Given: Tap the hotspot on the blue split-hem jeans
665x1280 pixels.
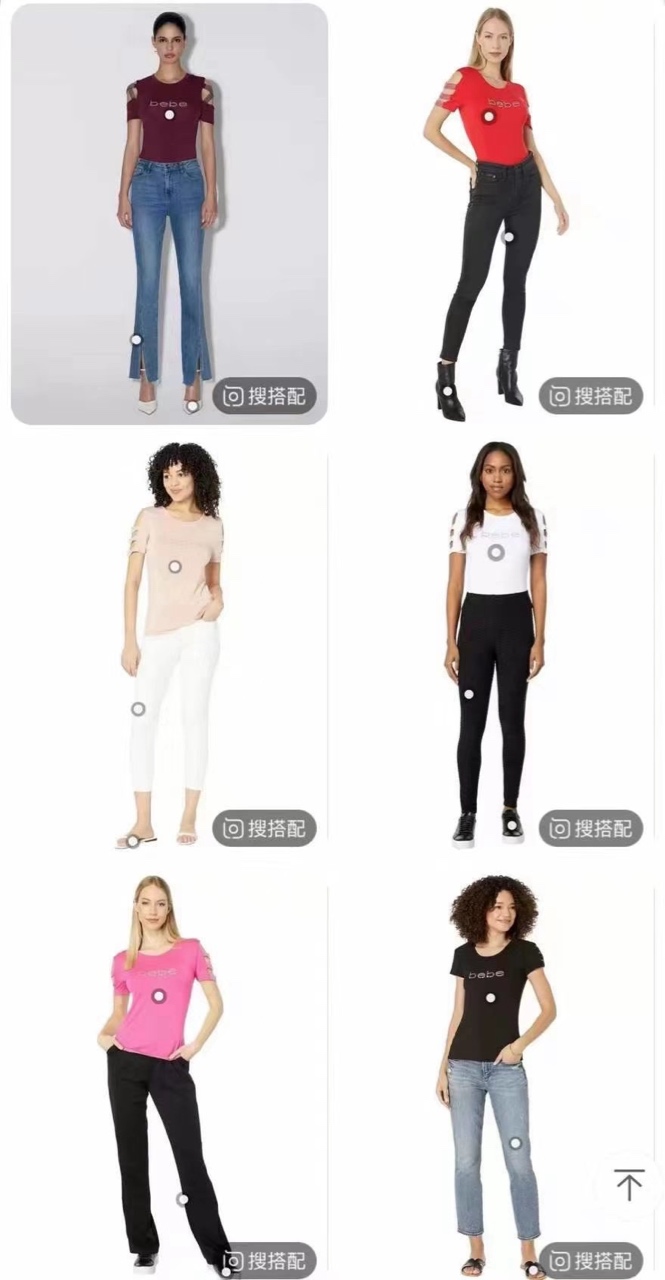Looking at the screenshot, I should point(136,339).
